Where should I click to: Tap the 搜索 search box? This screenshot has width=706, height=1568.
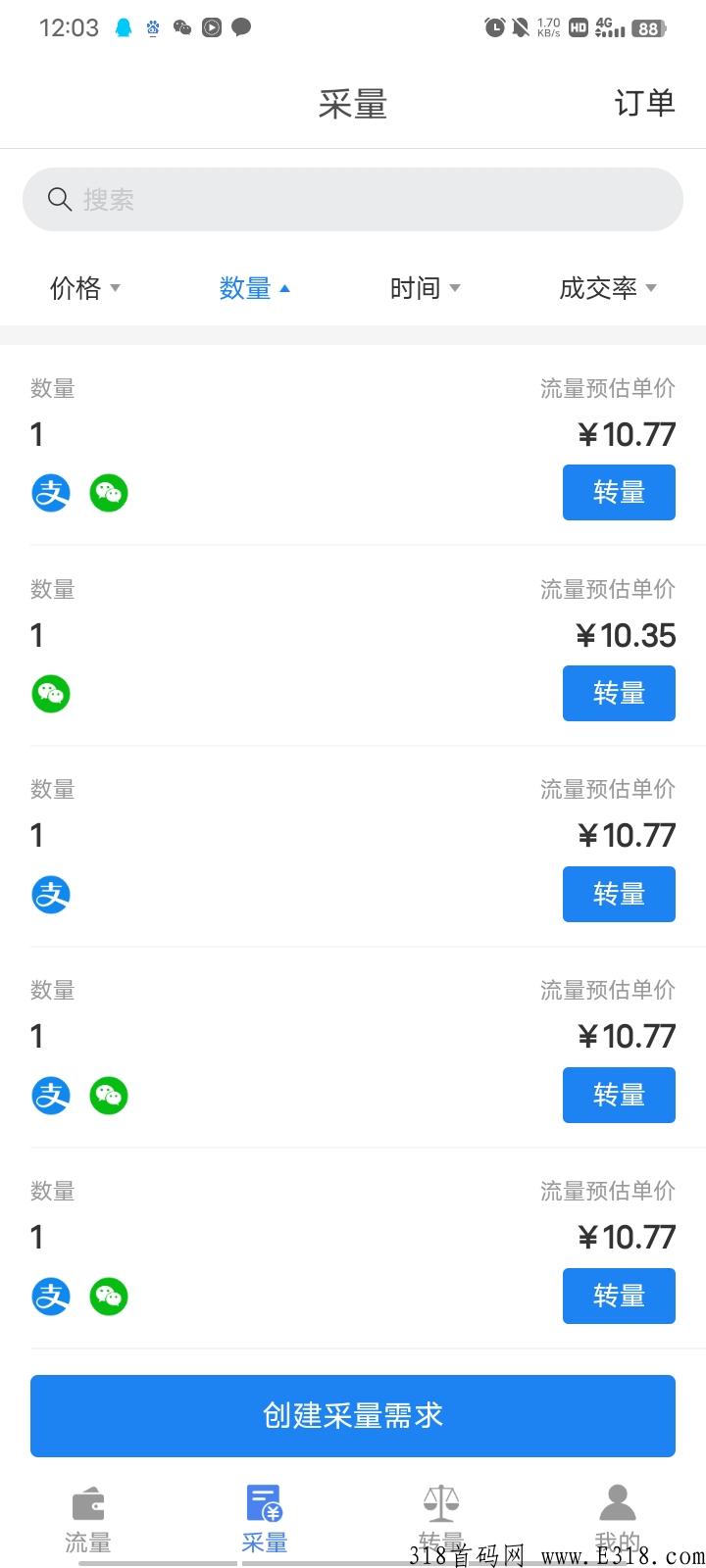pyautogui.click(x=353, y=200)
